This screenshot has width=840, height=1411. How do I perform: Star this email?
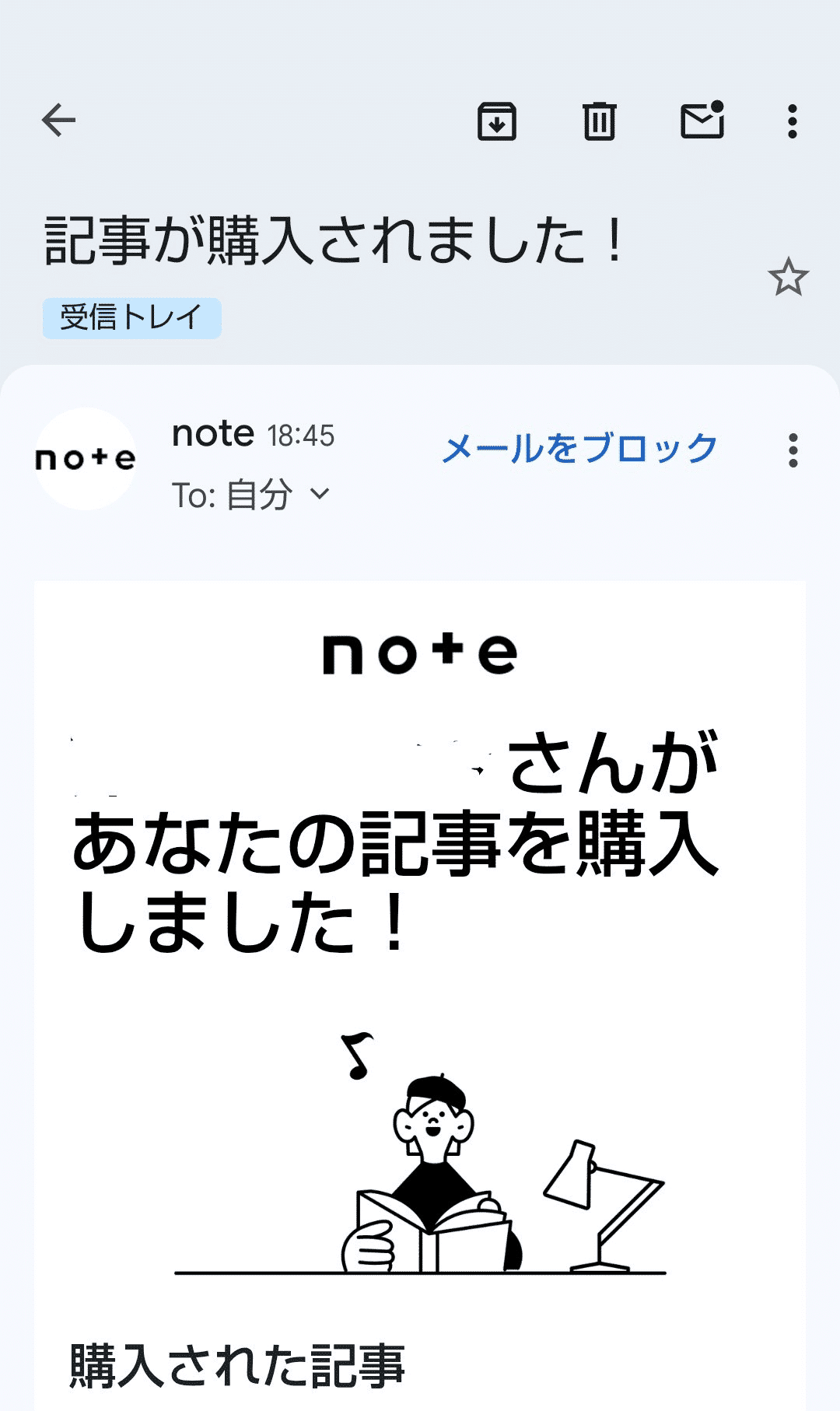pyautogui.click(x=788, y=277)
